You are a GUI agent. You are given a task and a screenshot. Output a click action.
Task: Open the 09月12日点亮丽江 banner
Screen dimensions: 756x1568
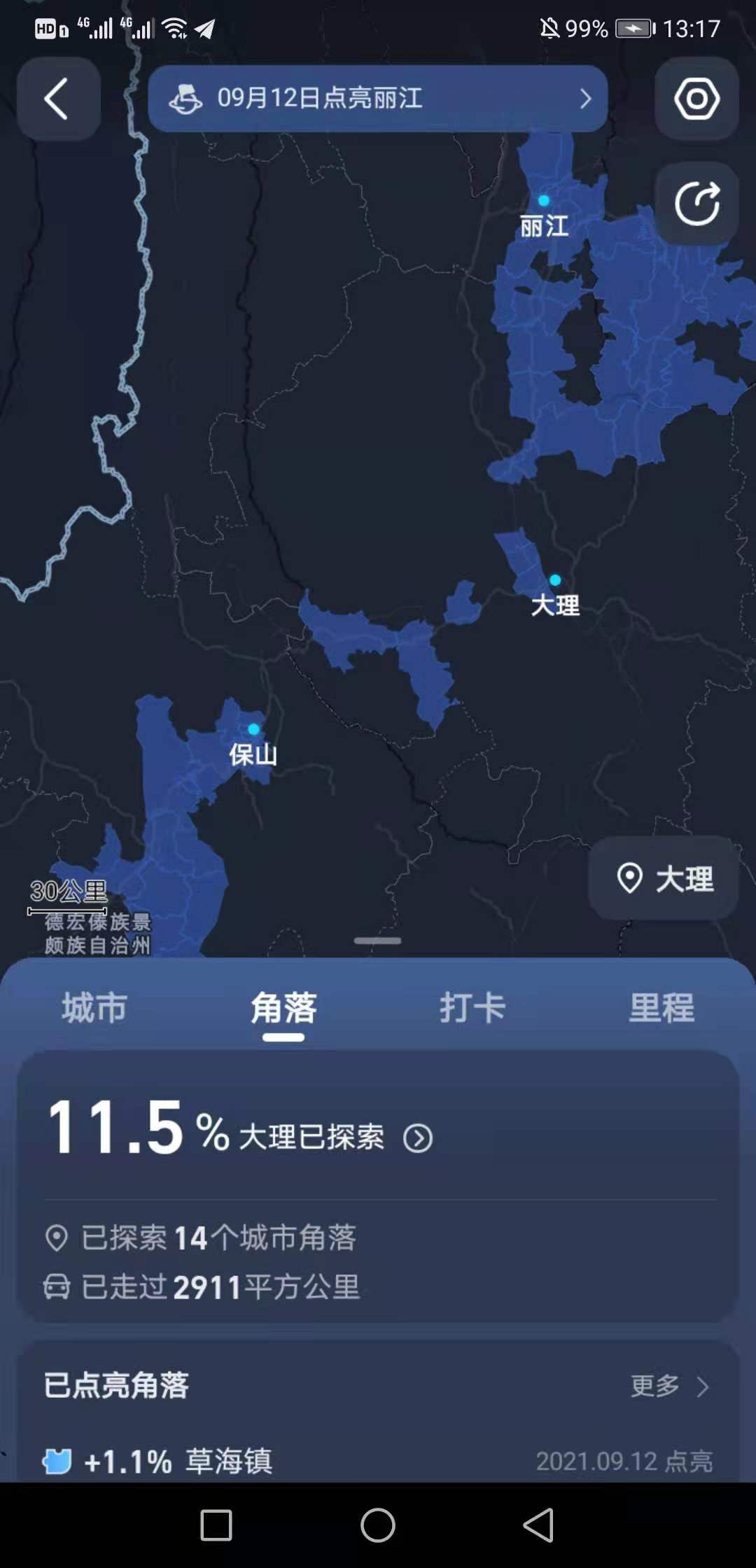[377, 99]
